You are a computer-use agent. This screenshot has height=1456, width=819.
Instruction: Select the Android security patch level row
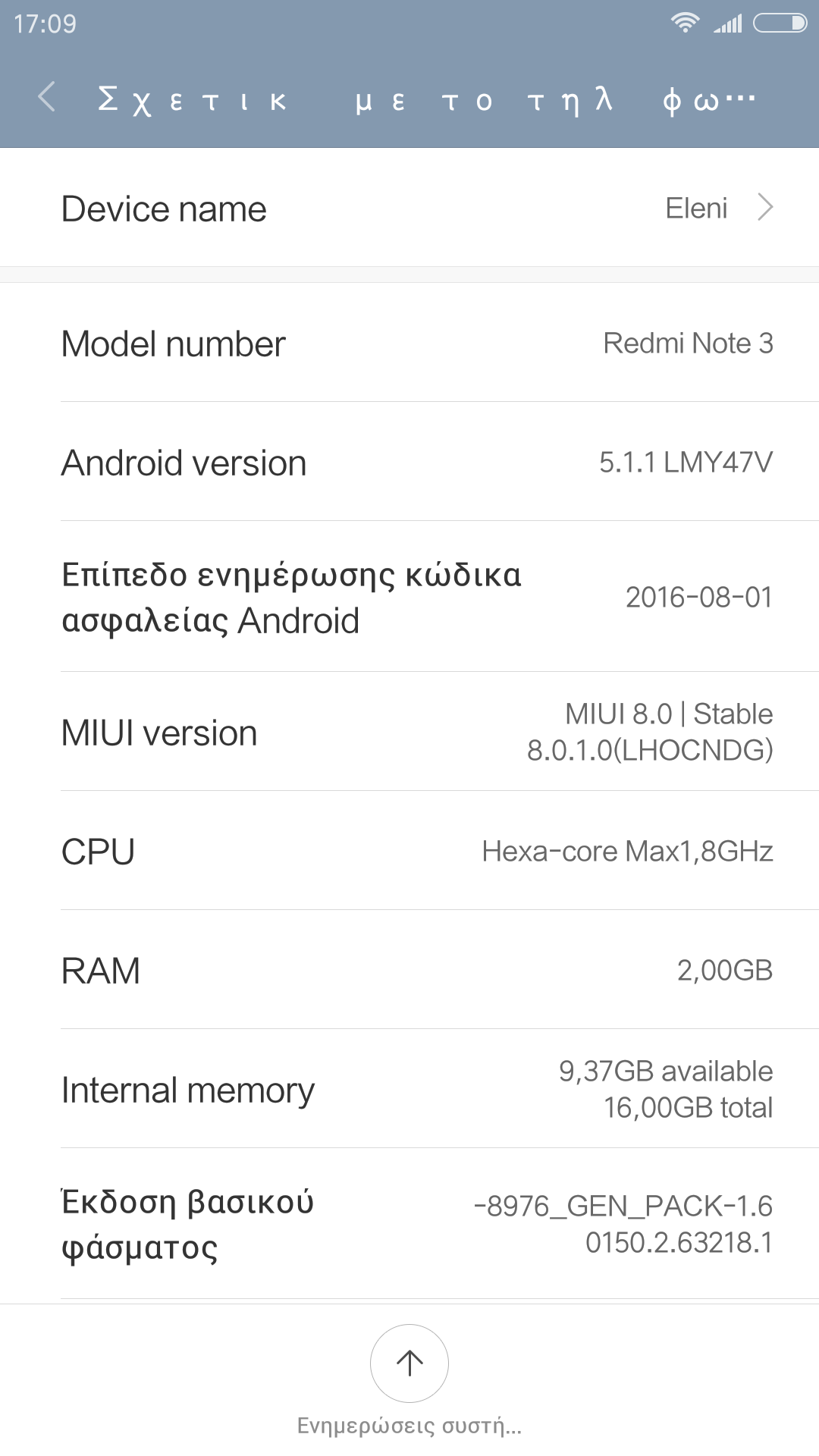pyautogui.click(x=409, y=597)
